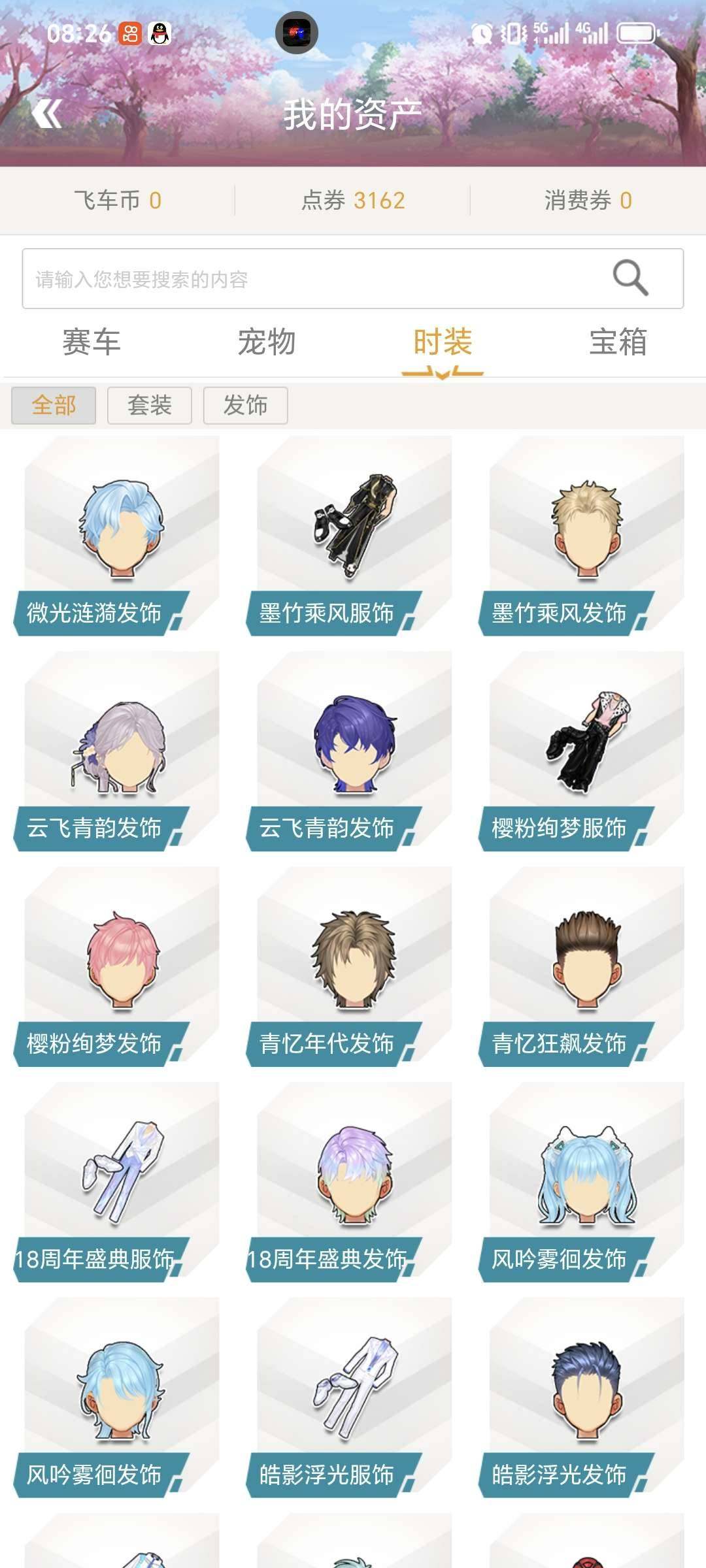Open the 墨竹乘风服饰 outfit item
This screenshot has height=1568, width=706.
click(353, 529)
